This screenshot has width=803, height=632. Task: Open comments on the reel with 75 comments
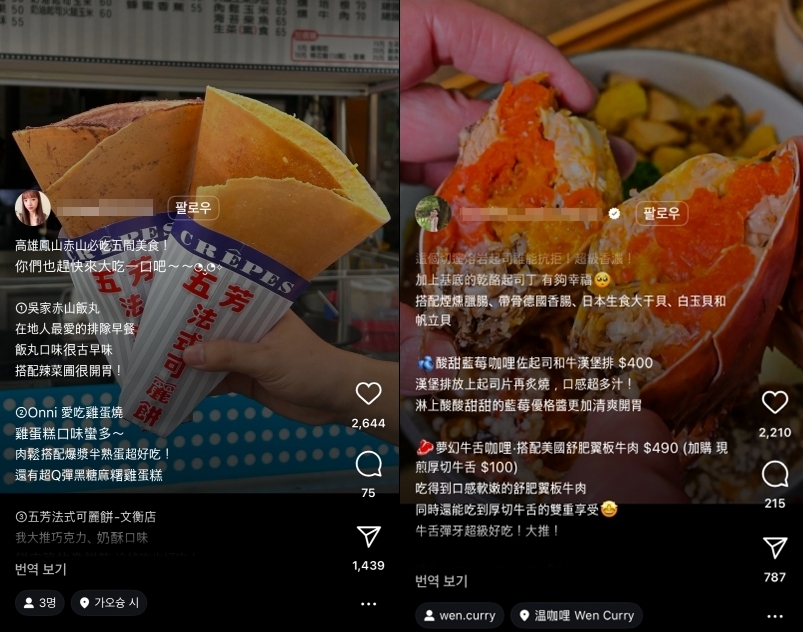[368, 464]
